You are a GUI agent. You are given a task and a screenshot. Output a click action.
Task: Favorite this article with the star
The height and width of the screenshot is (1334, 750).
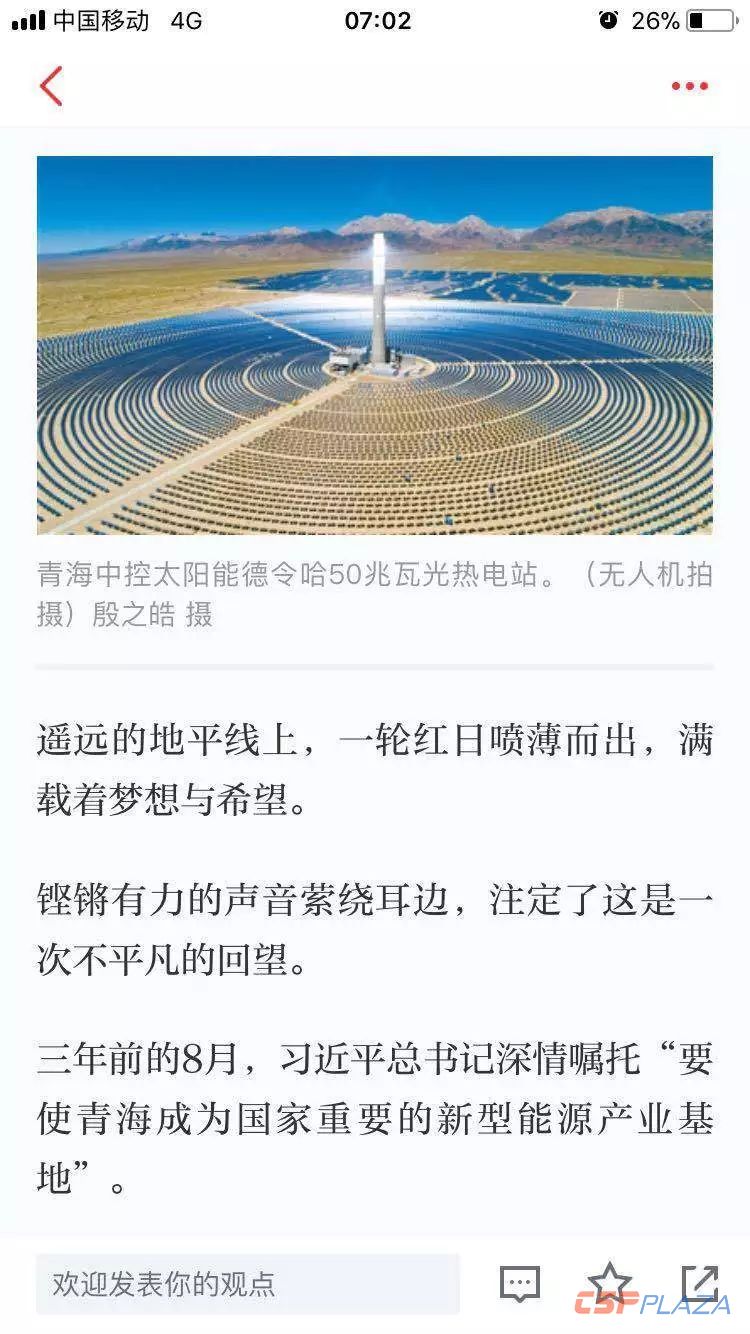coord(609,1283)
